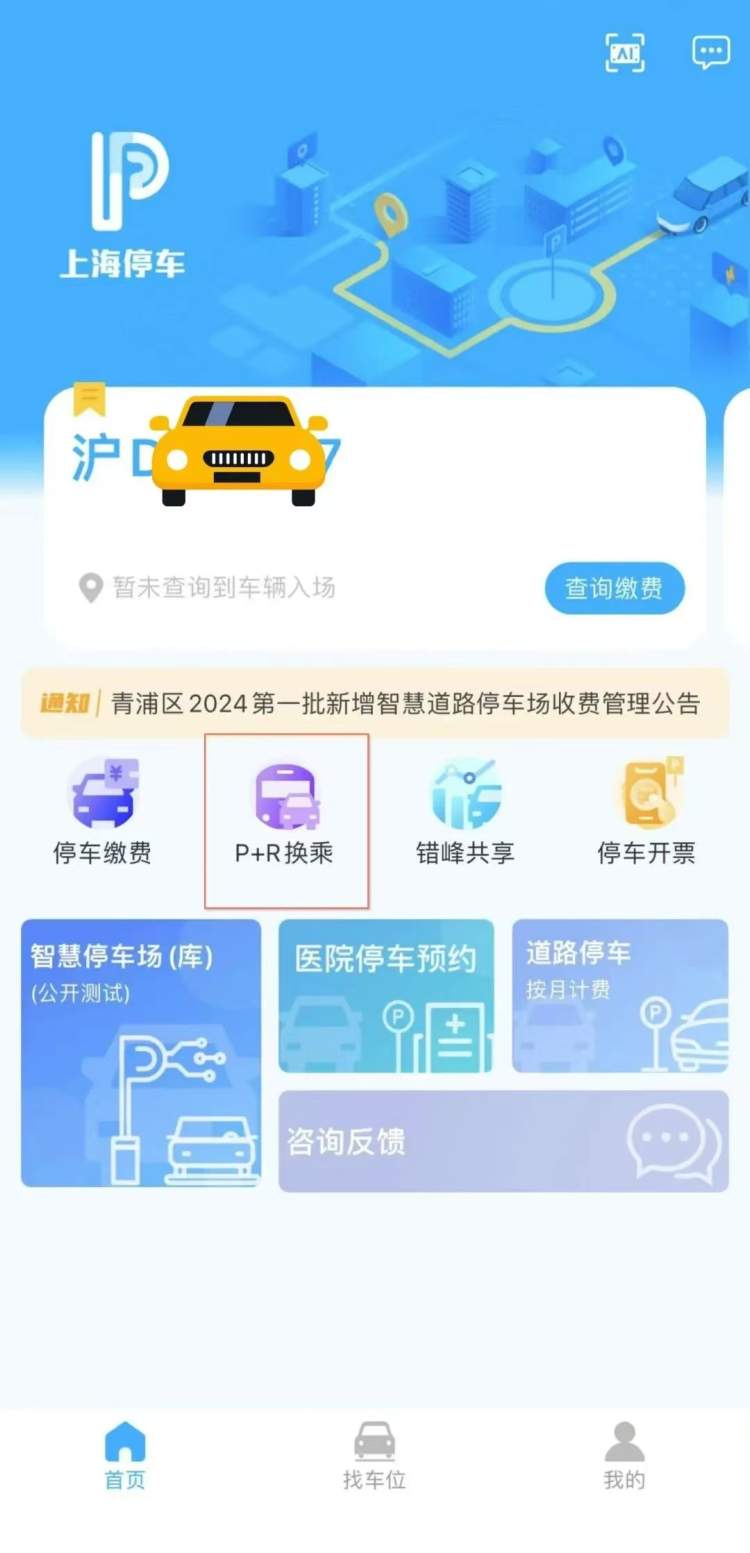Switch to the 找车位 tab
Screen dimensions: 750x1553
click(x=374, y=1456)
